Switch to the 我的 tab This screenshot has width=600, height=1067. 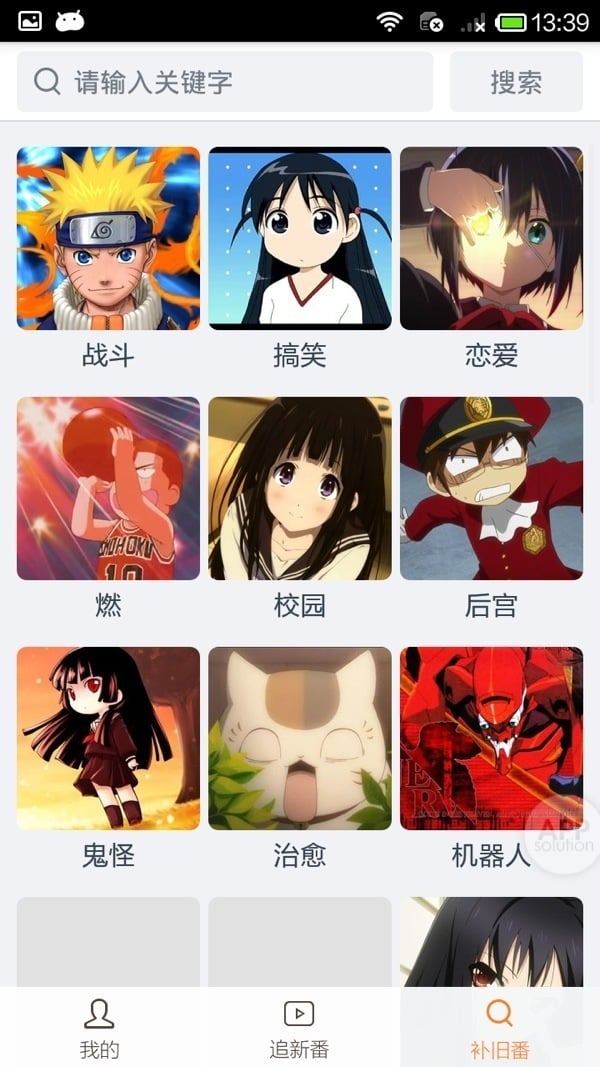tap(99, 1028)
